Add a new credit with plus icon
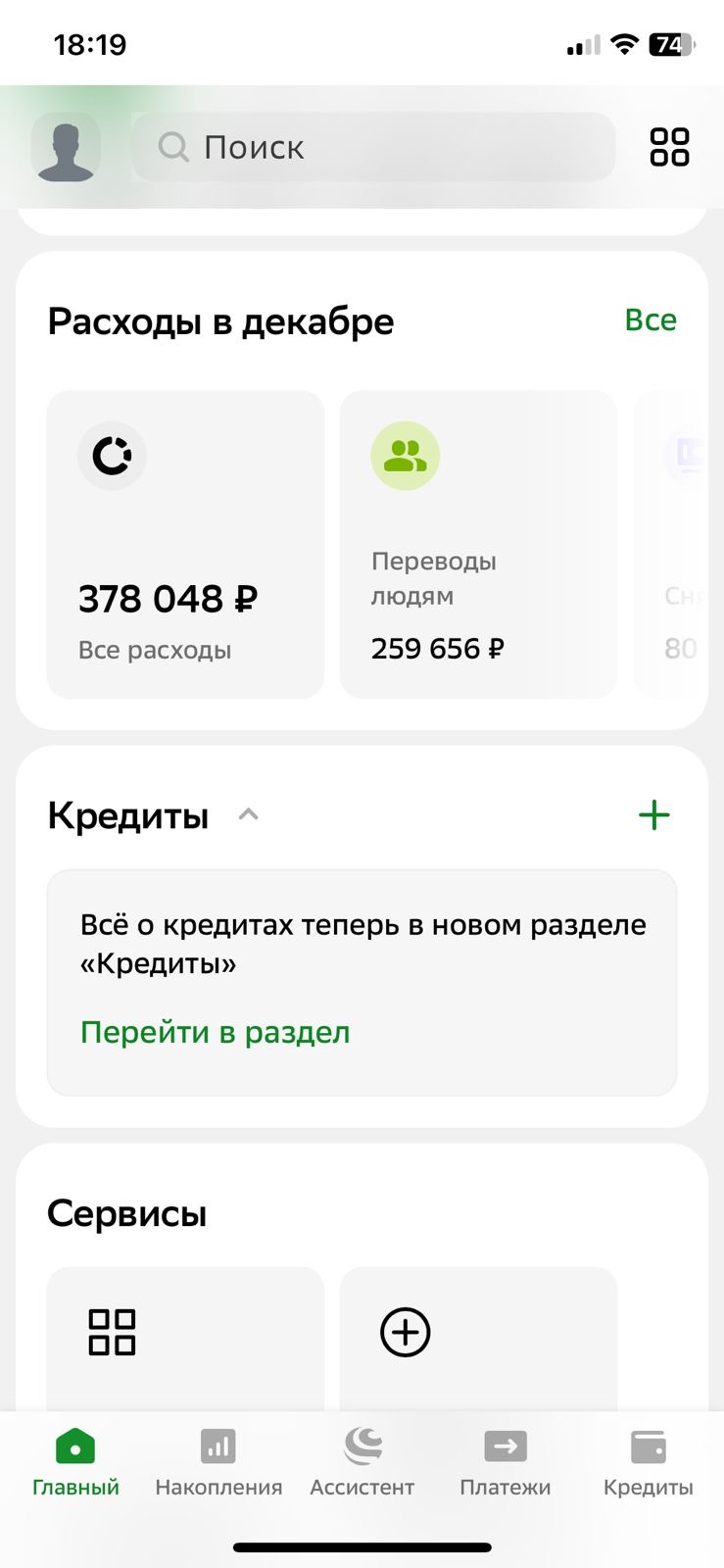724x1568 pixels. [x=653, y=814]
